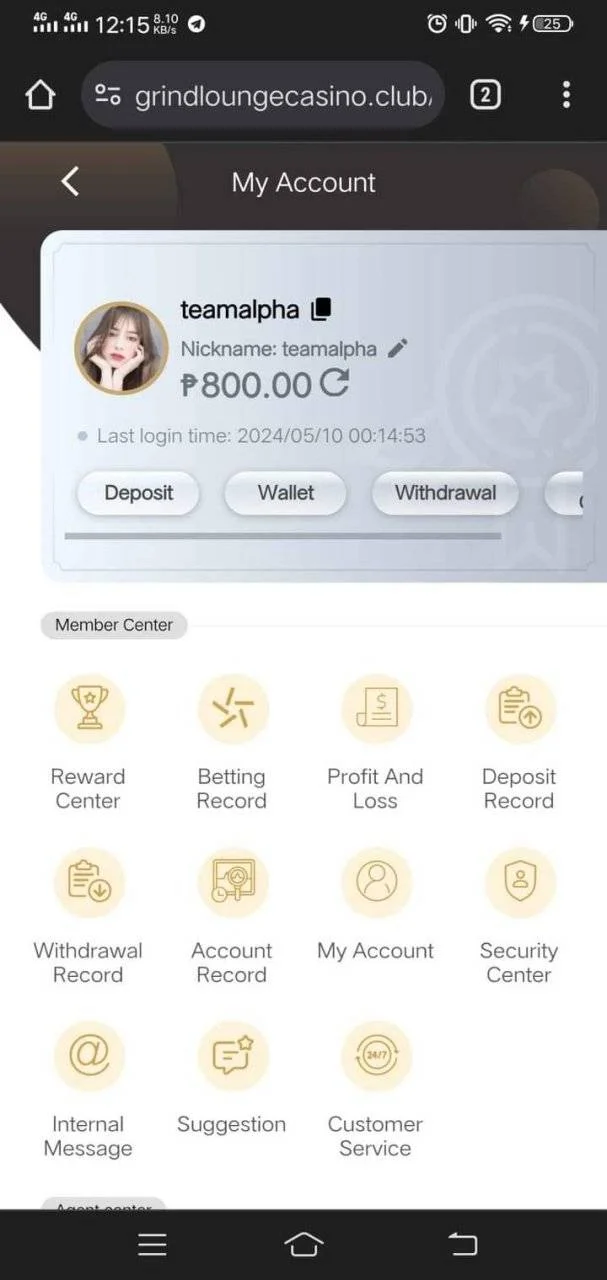Open the Suggestion option

[x=232, y=1079]
